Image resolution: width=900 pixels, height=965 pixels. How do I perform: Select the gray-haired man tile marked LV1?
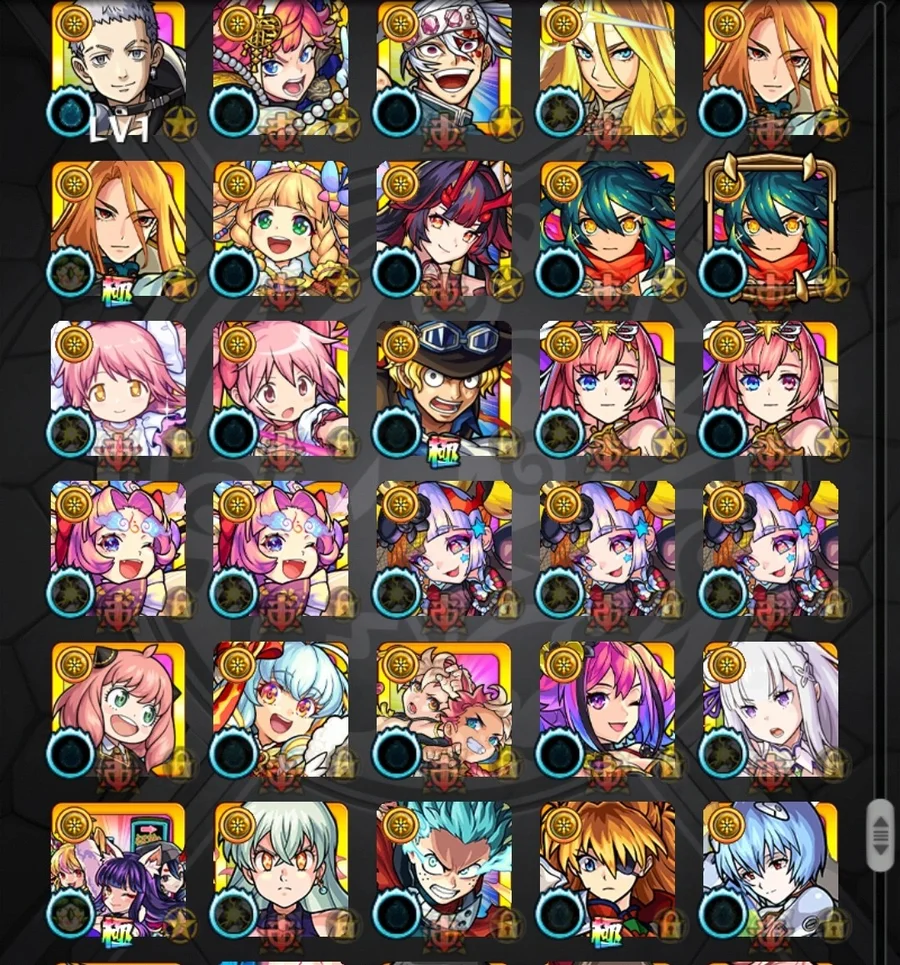pyautogui.click(x=118, y=70)
